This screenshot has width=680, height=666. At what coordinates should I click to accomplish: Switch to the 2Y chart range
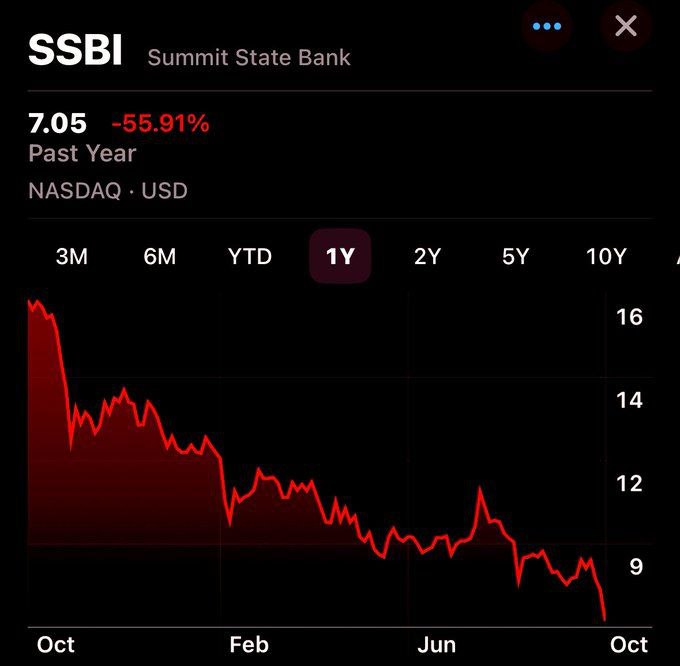point(427,257)
